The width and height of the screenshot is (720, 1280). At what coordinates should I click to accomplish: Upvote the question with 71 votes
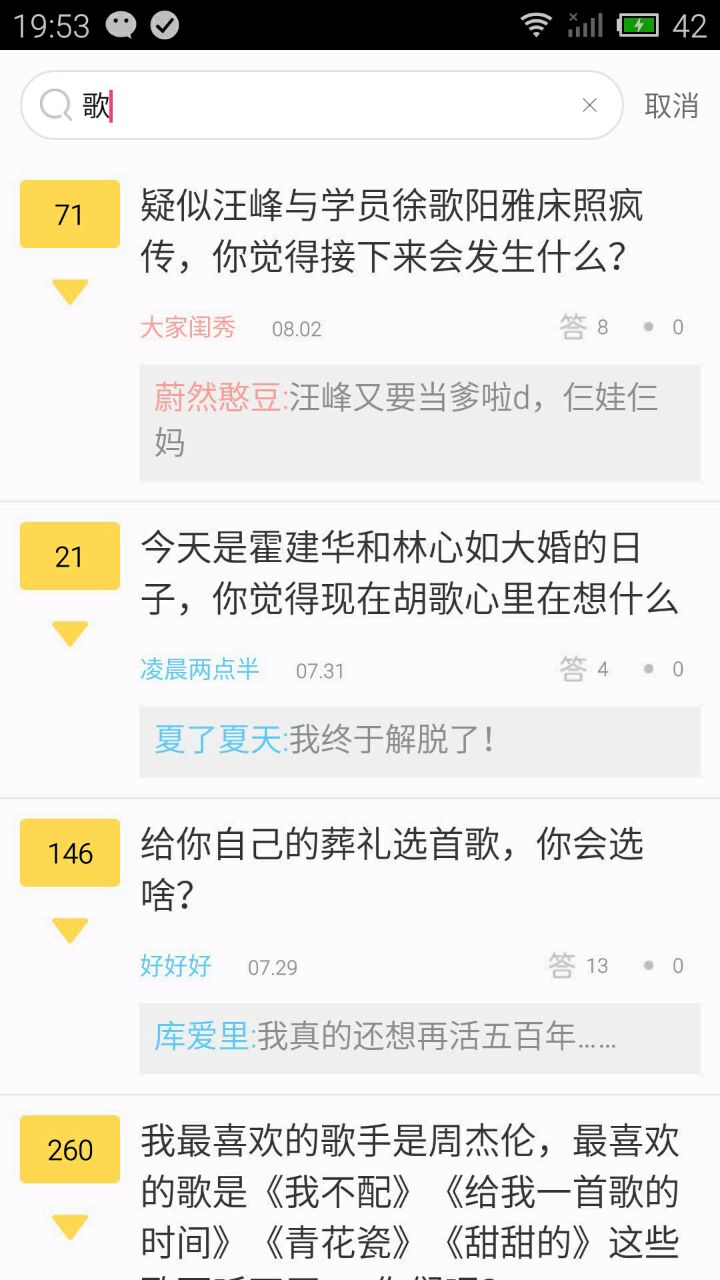tap(70, 214)
